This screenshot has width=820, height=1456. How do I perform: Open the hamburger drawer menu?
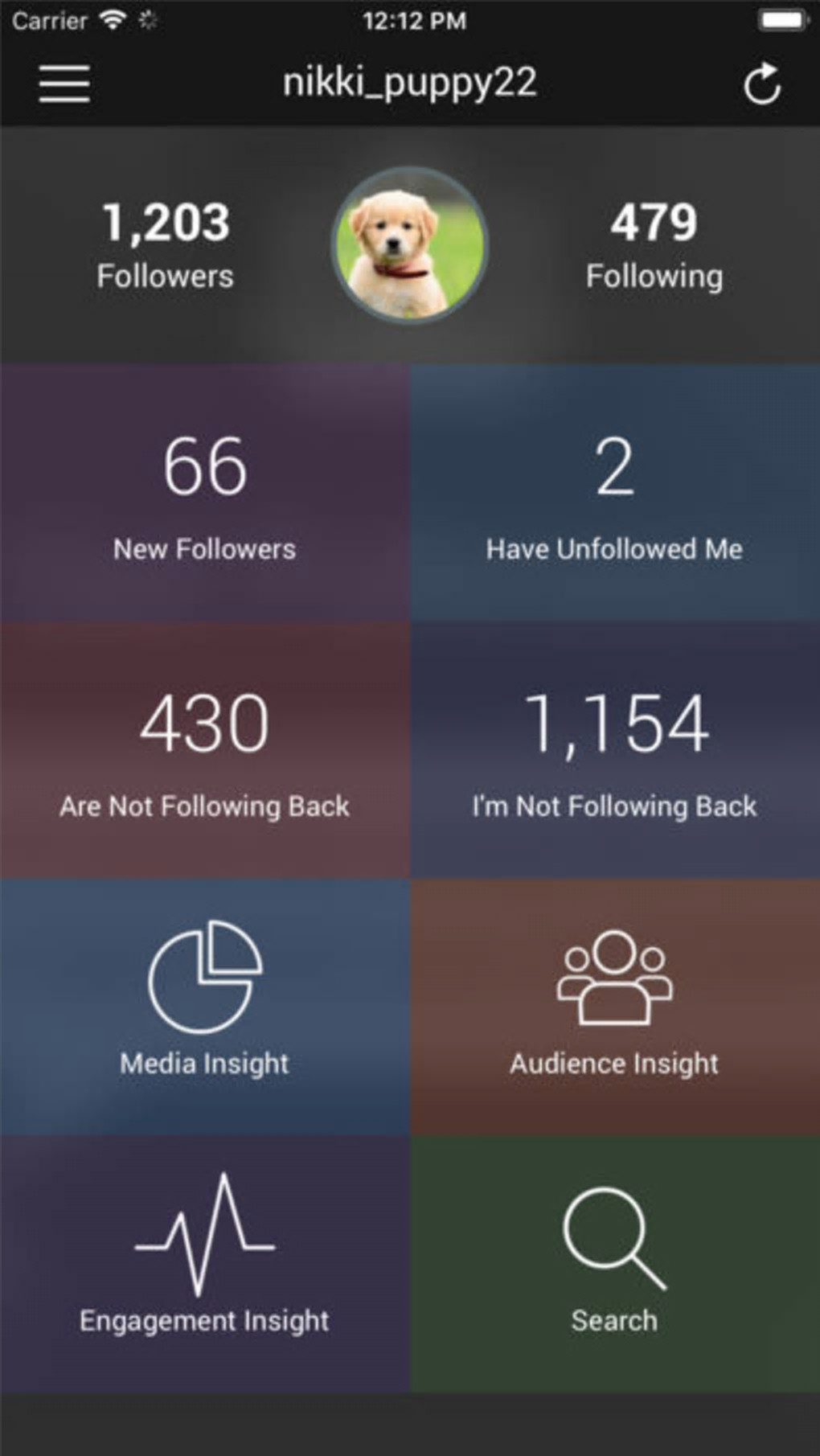pos(64,84)
